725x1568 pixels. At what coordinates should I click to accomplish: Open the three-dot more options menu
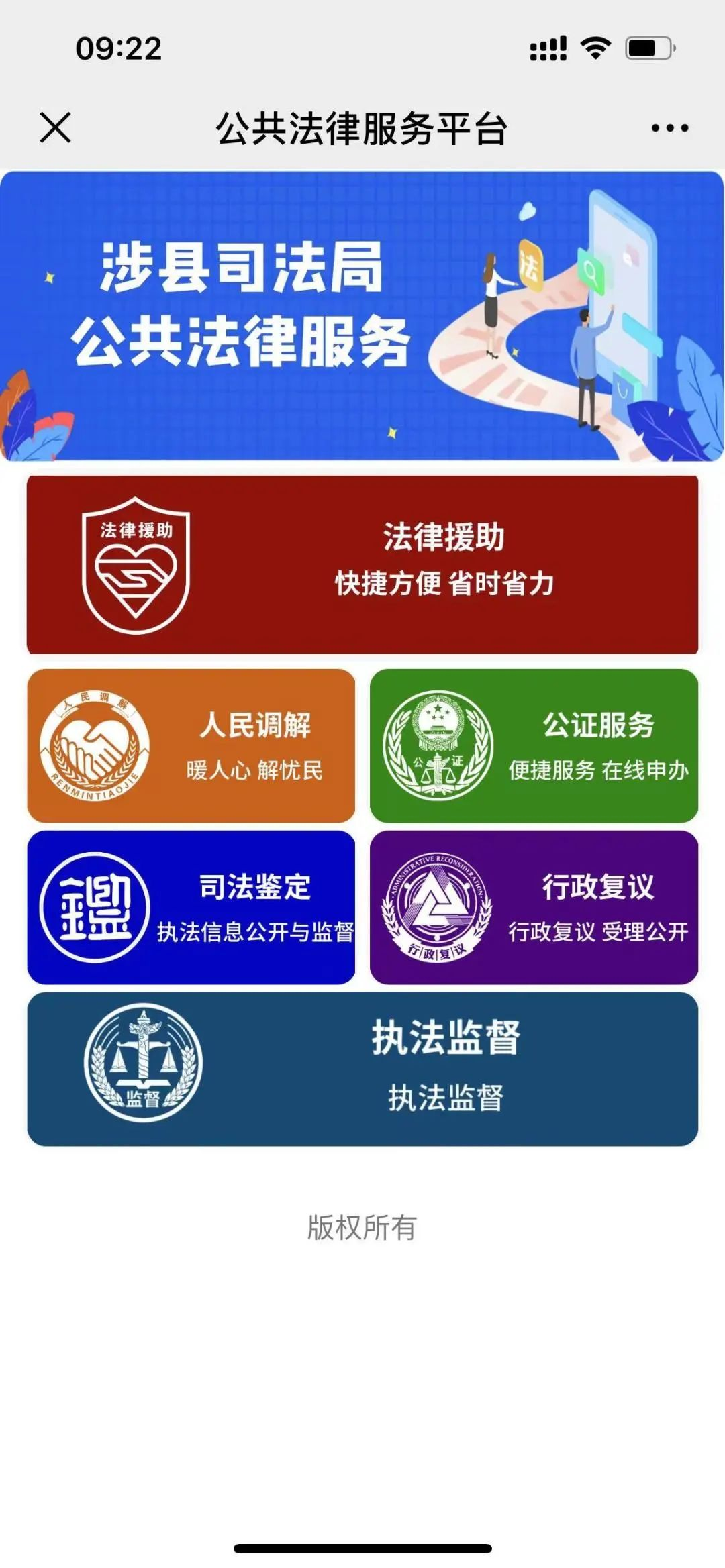[669, 127]
